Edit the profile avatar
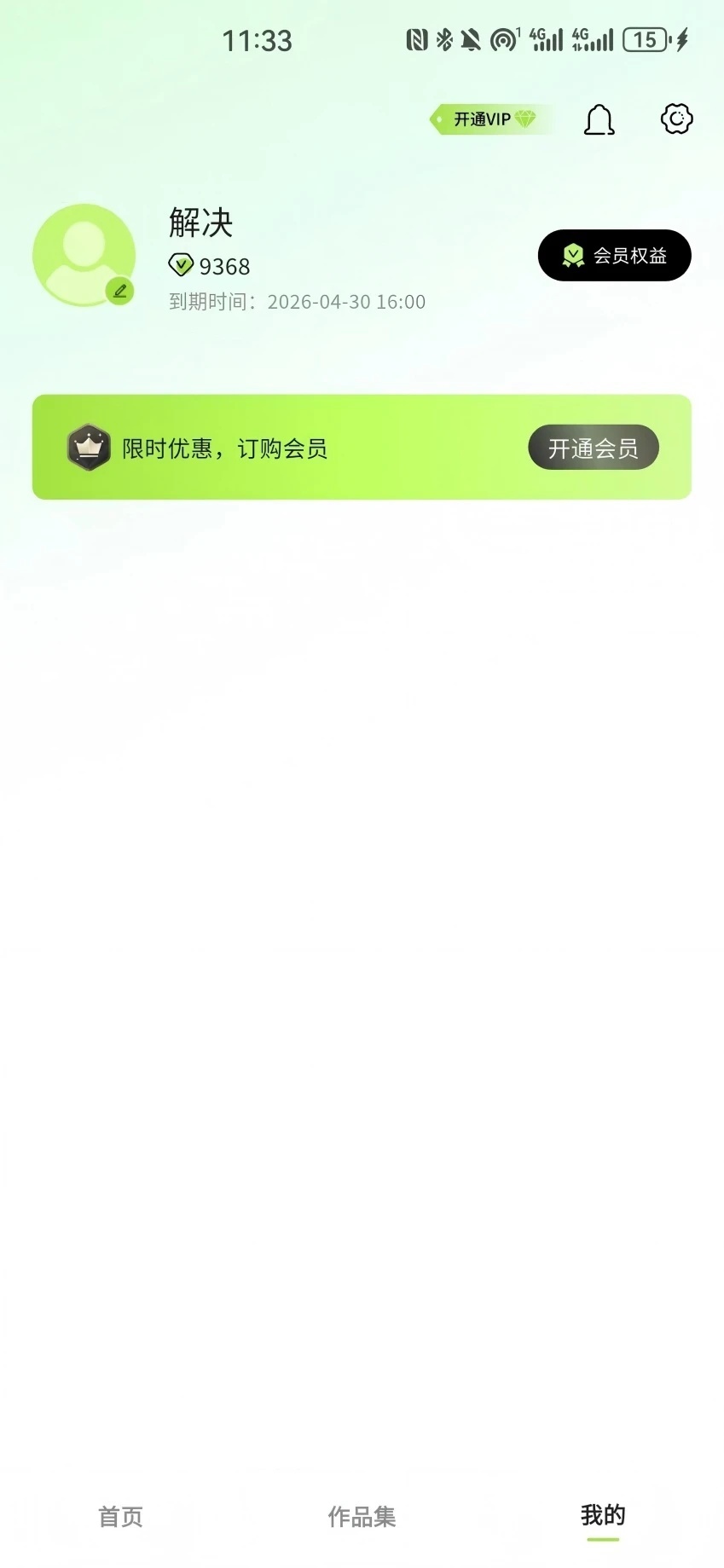 click(120, 291)
